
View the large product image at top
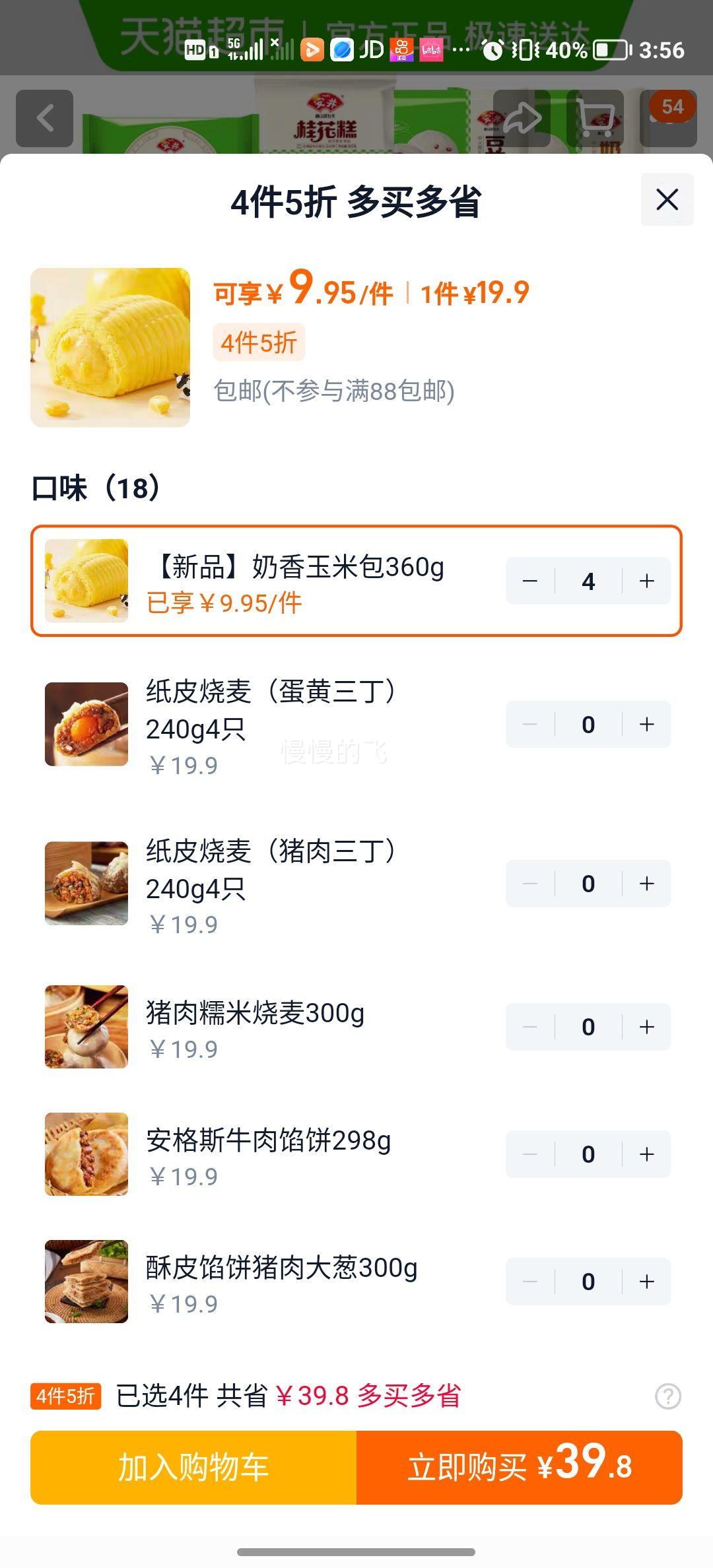pyautogui.click(x=110, y=347)
